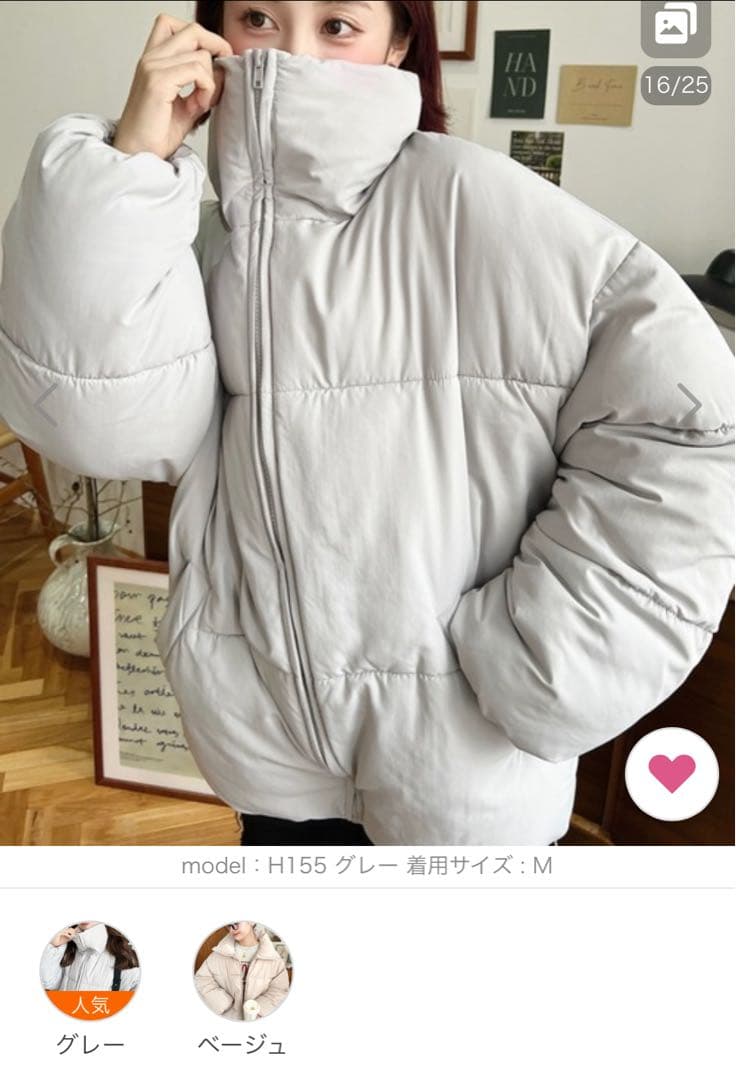Image resolution: width=736 pixels, height=1080 pixels.
Task: Go back to the previous product photo
Action: tap(45, 402)
